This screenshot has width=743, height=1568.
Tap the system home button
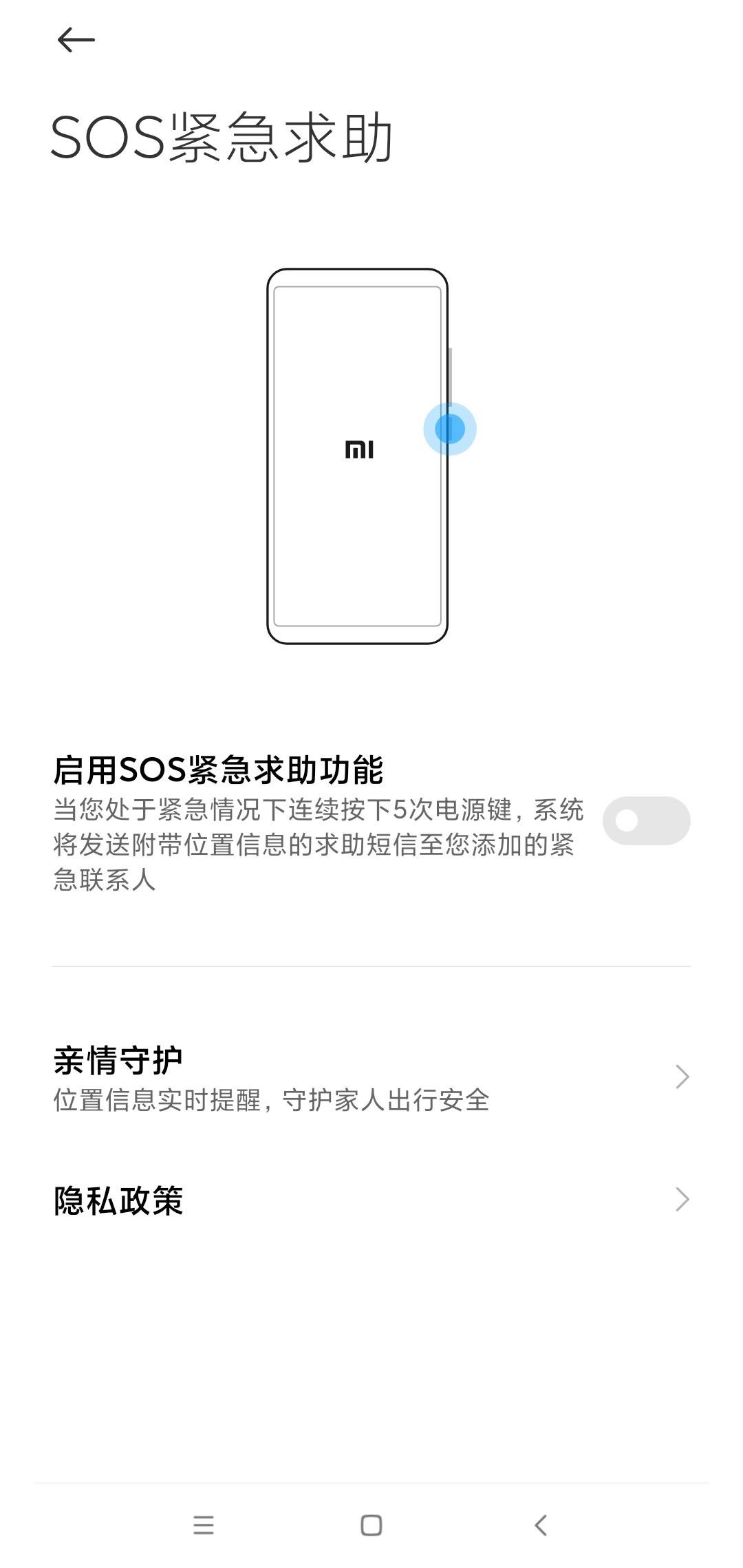[x=371, y=1525]
